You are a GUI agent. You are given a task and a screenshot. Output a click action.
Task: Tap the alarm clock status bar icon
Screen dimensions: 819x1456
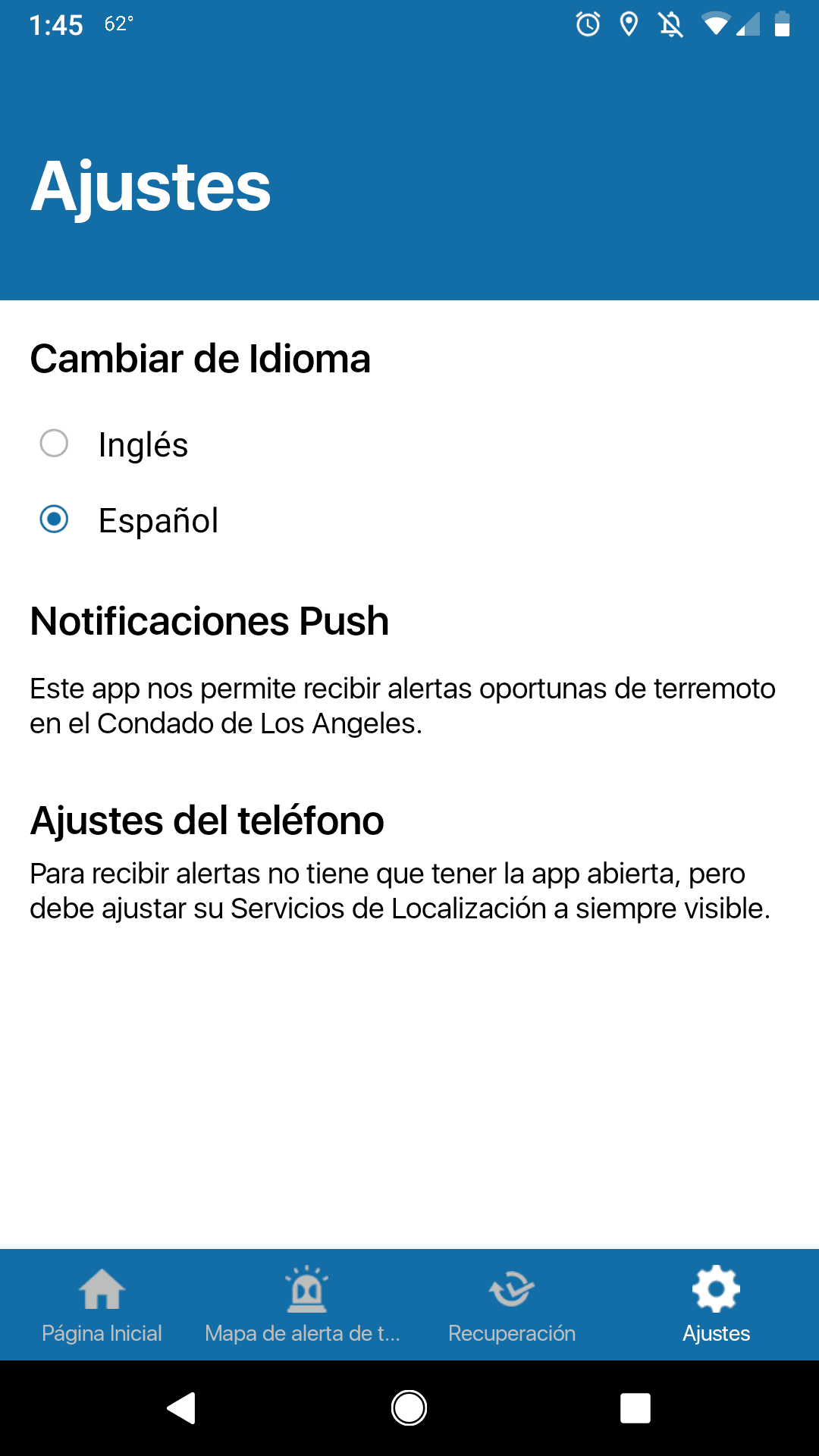587,25
